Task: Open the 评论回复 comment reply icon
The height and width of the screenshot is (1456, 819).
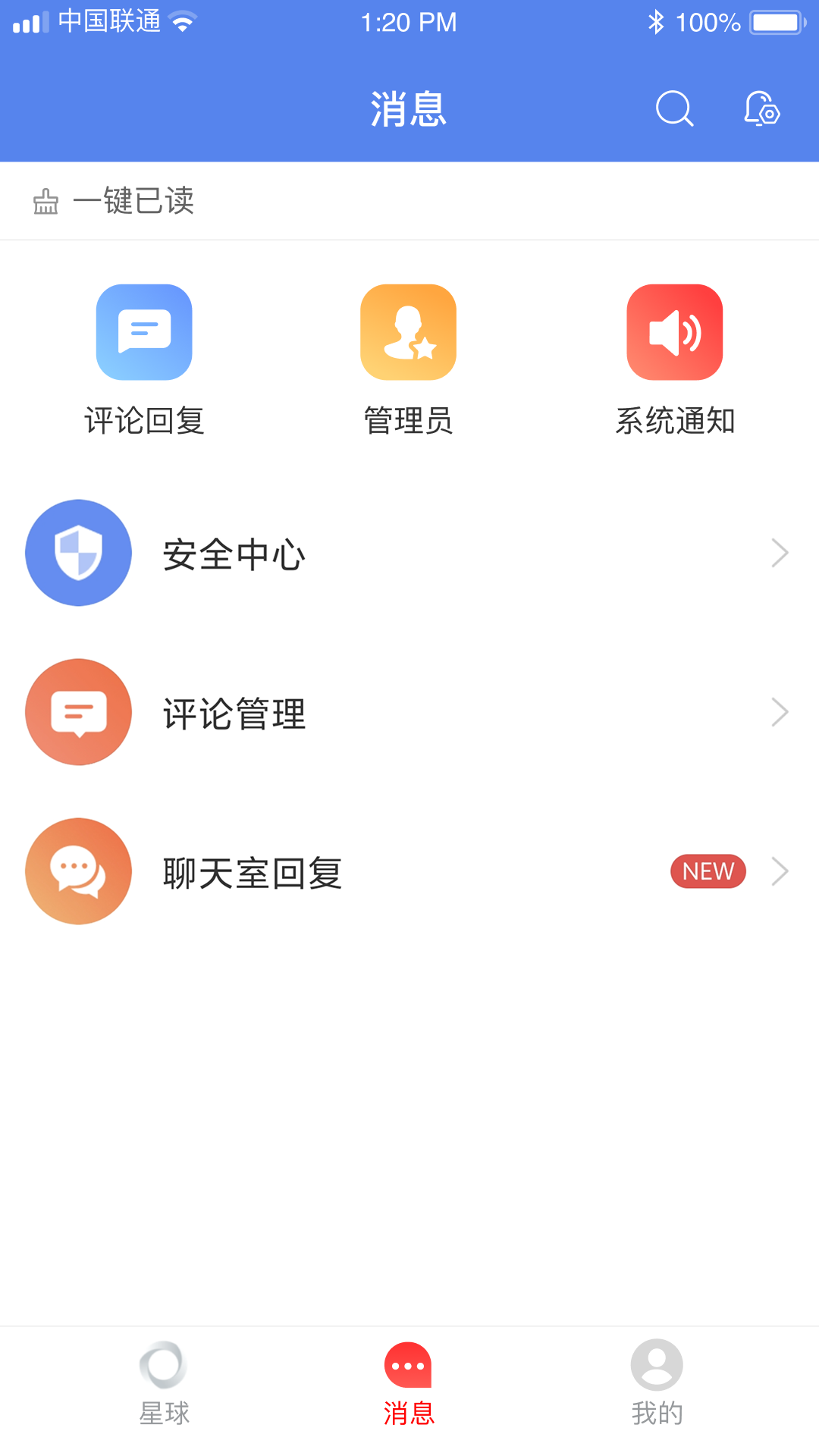Action: [144, 331]
